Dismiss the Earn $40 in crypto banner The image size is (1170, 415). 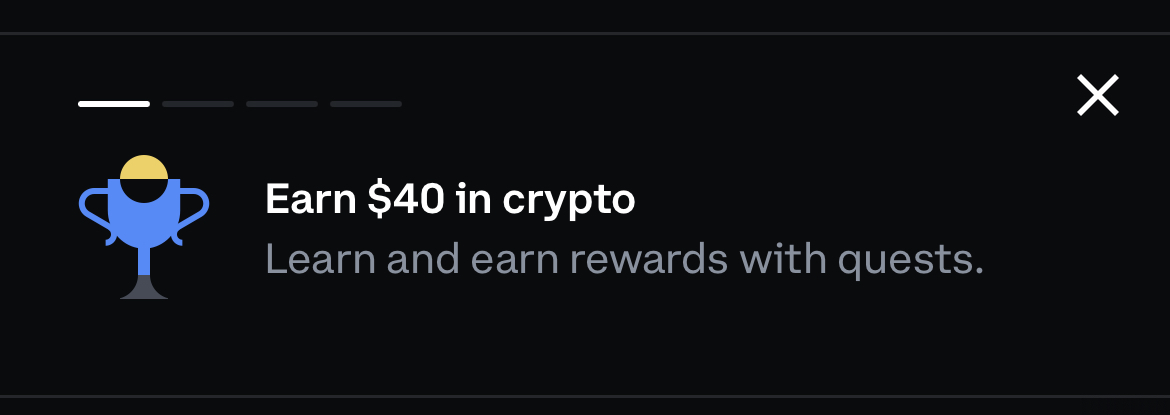coord(1097,96)
